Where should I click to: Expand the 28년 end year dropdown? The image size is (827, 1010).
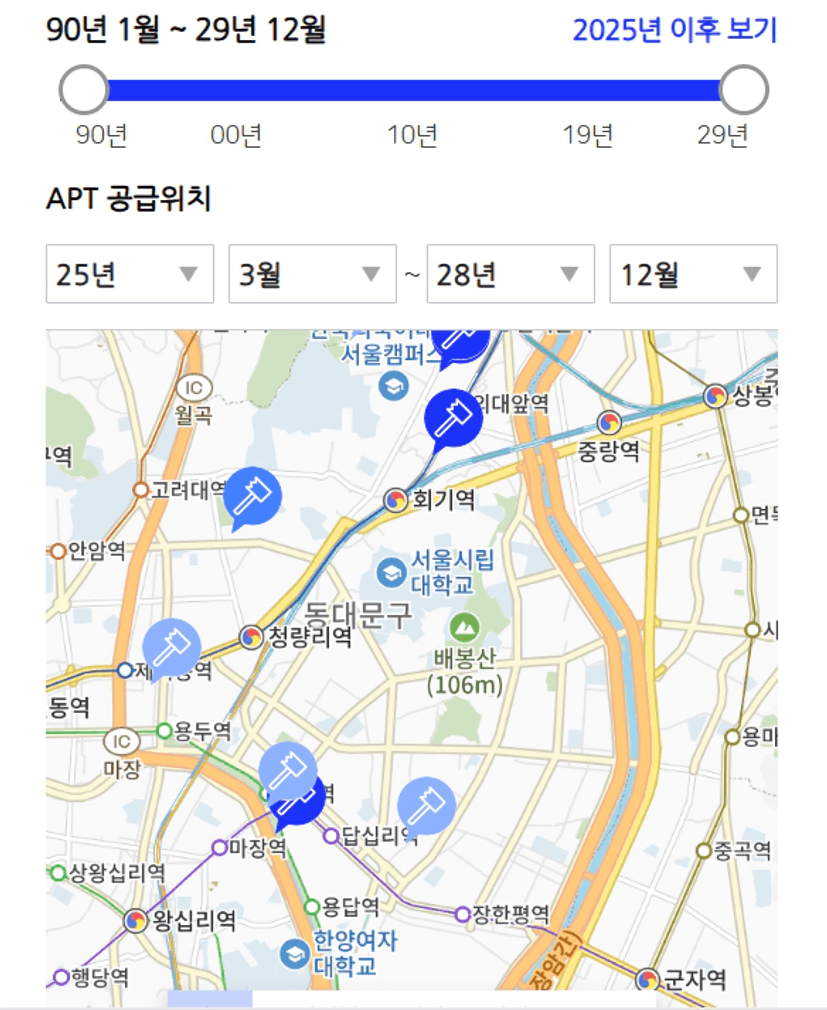click(510, 274)
